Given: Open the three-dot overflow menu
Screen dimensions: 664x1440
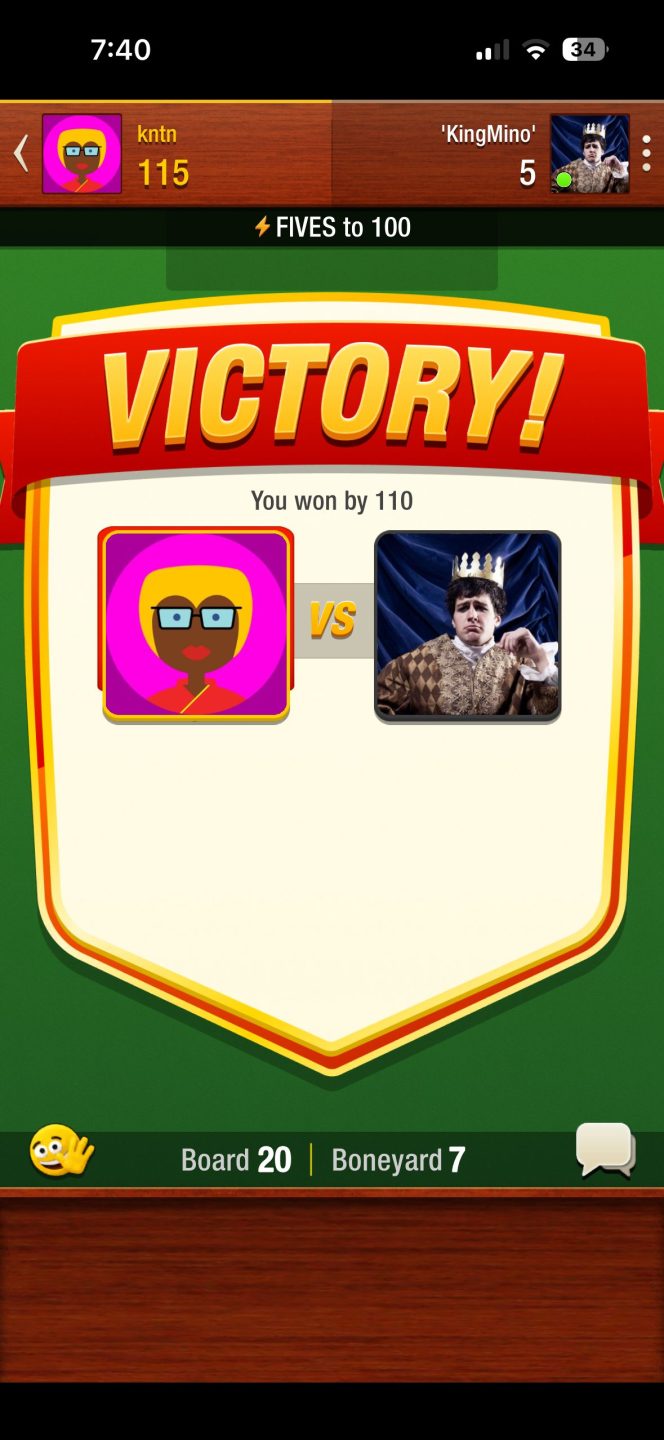Looking at the screenshot, I should pos(646,153).
